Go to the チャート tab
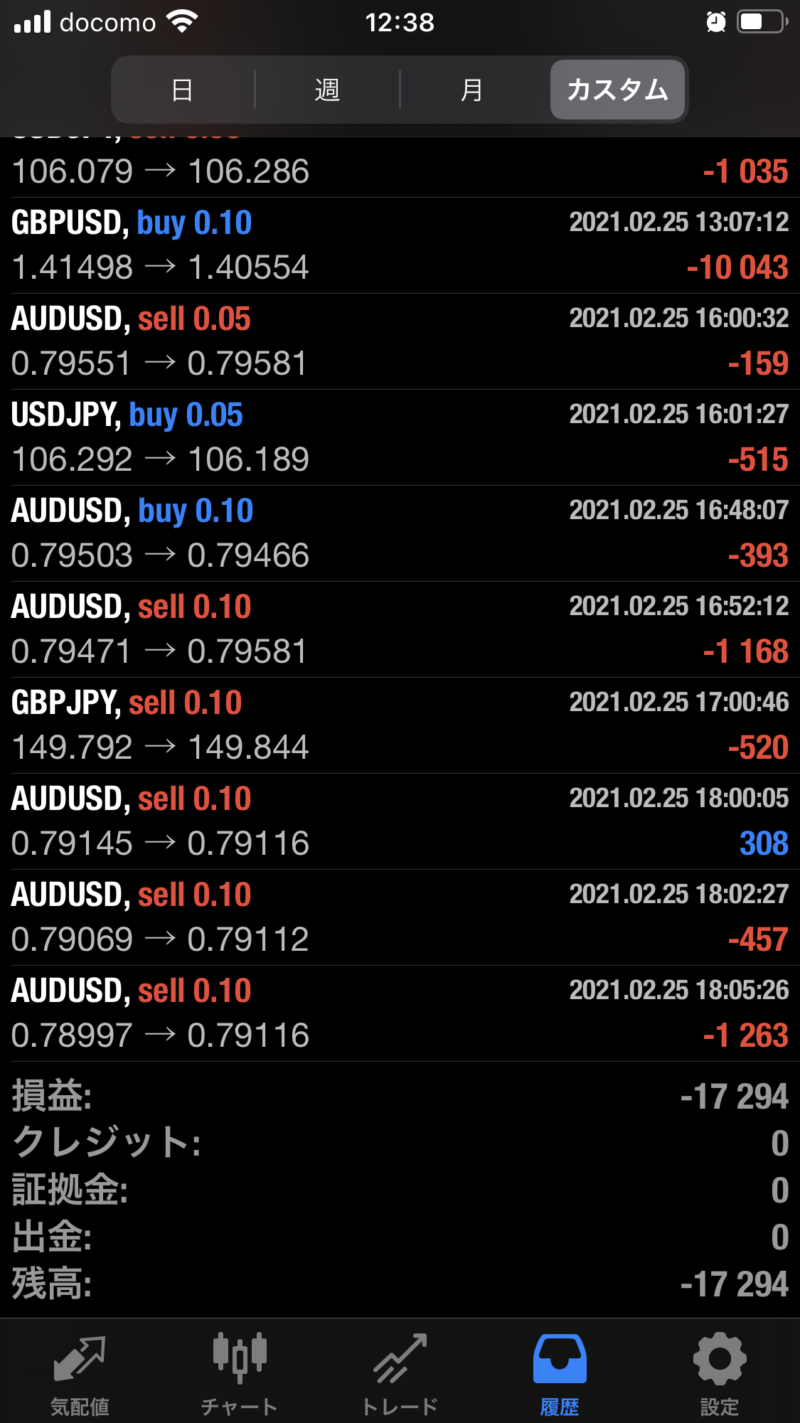This screenshot has width=800, height=1423. tap(240, 1373)
